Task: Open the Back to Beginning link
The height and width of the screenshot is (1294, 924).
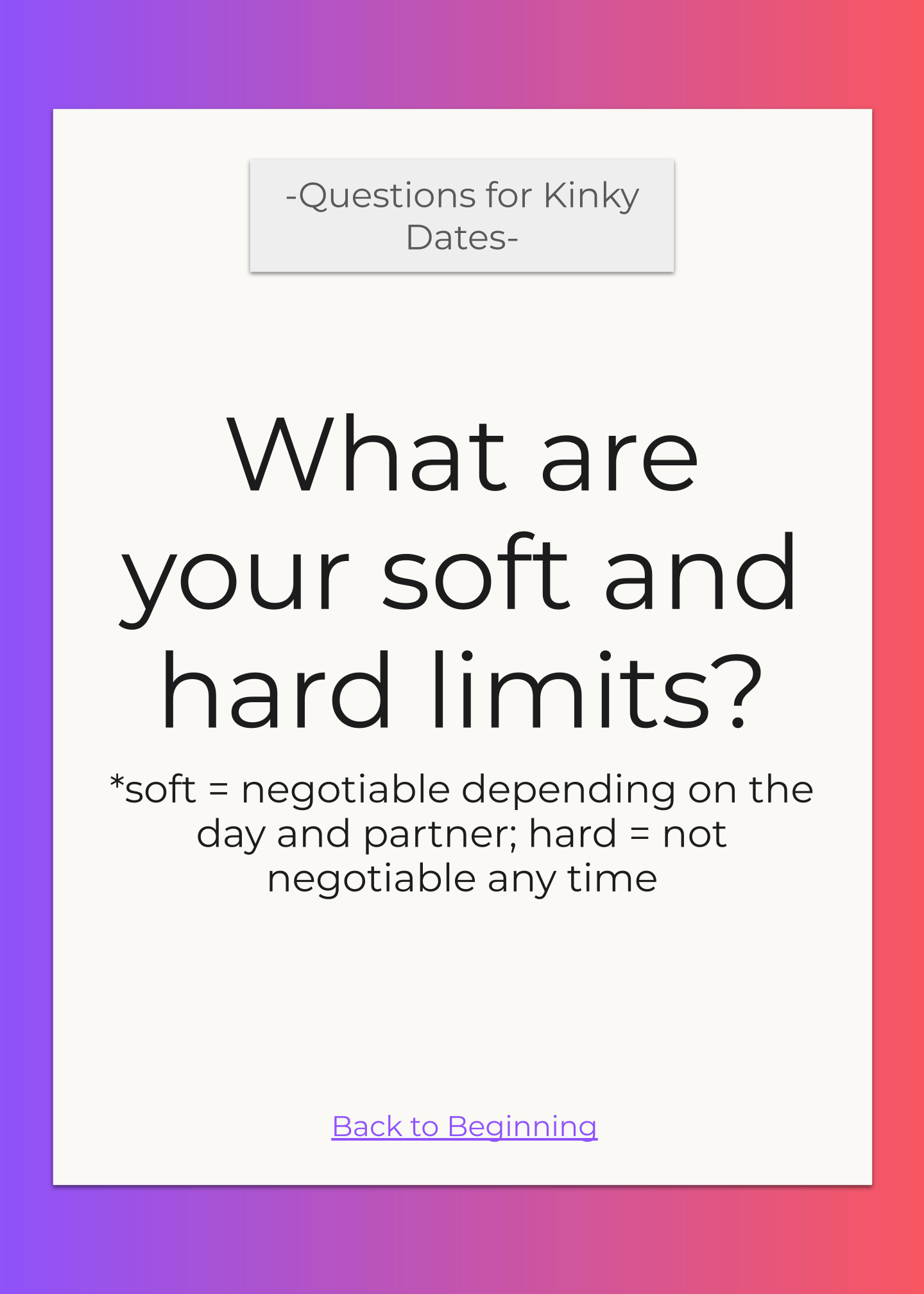Action: 464,1127
